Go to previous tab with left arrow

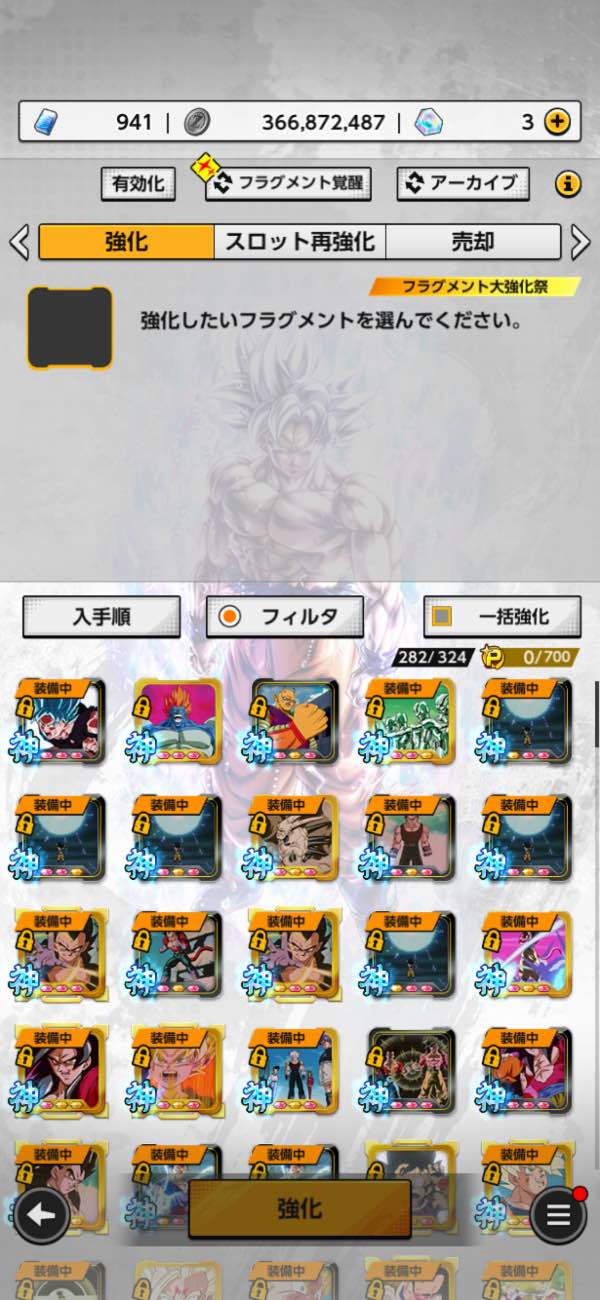(19, 242)
